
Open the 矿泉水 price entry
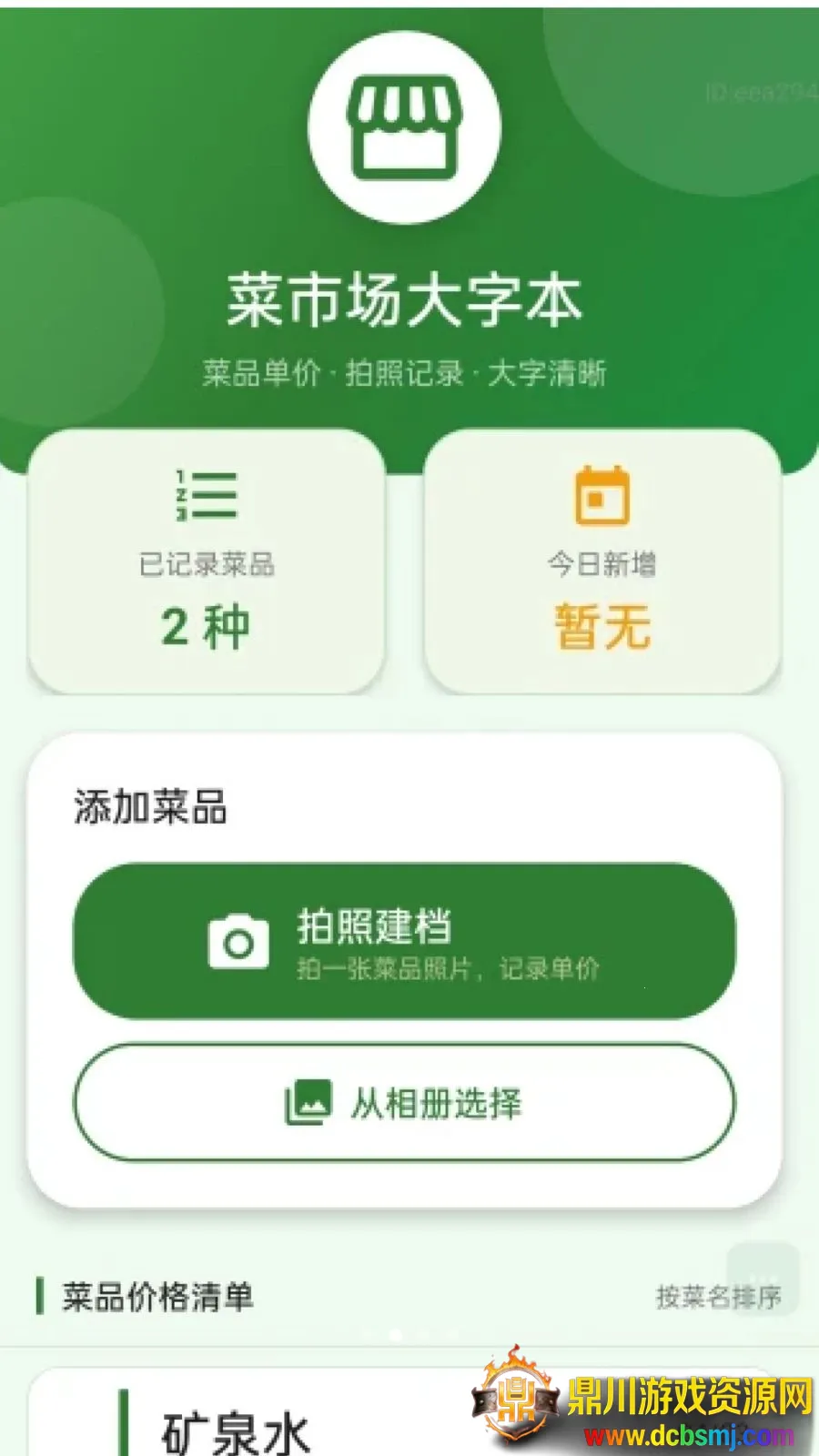(x=237, y=1429)
